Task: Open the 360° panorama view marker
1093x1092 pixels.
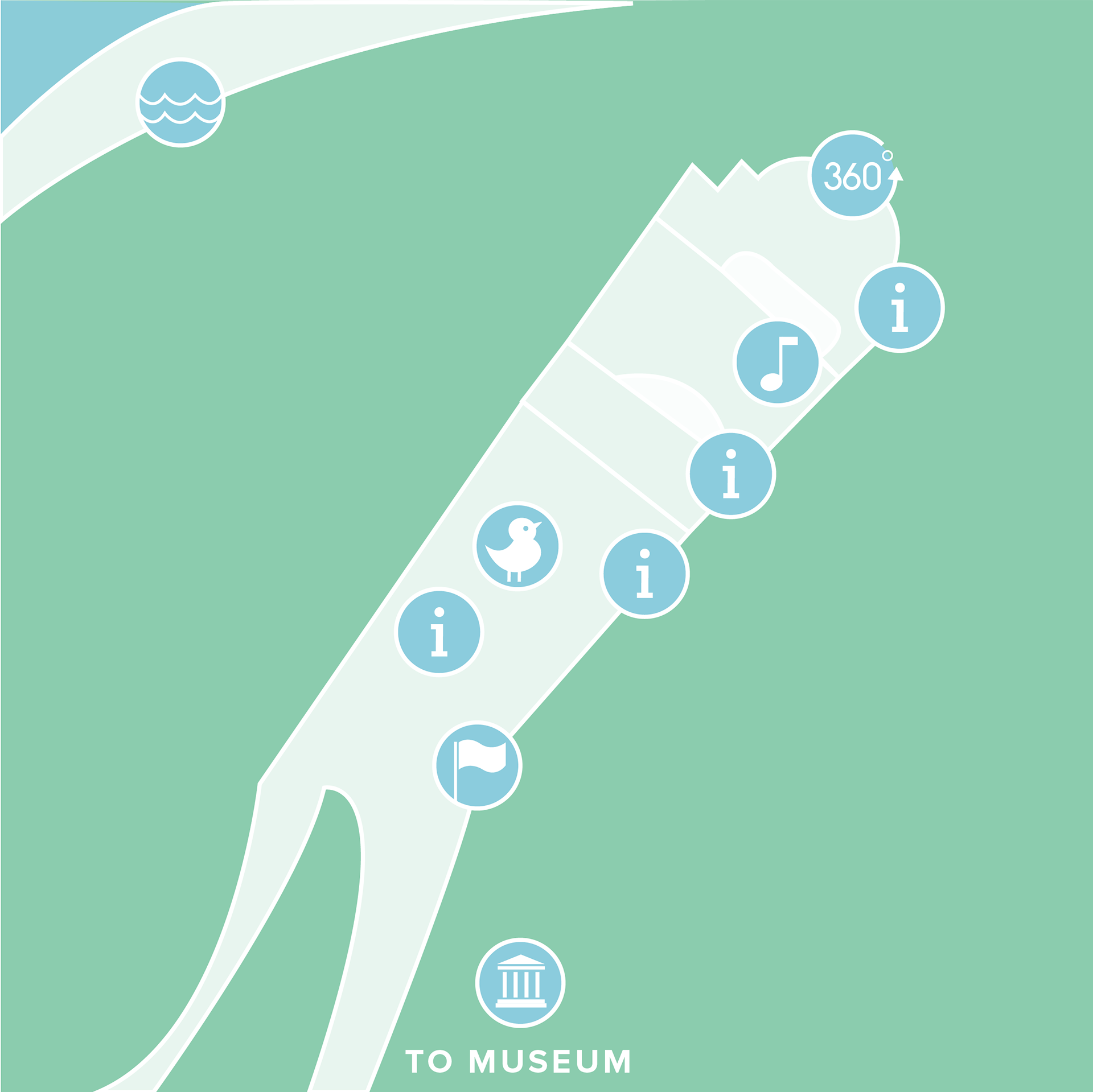Action: point(852,175)
